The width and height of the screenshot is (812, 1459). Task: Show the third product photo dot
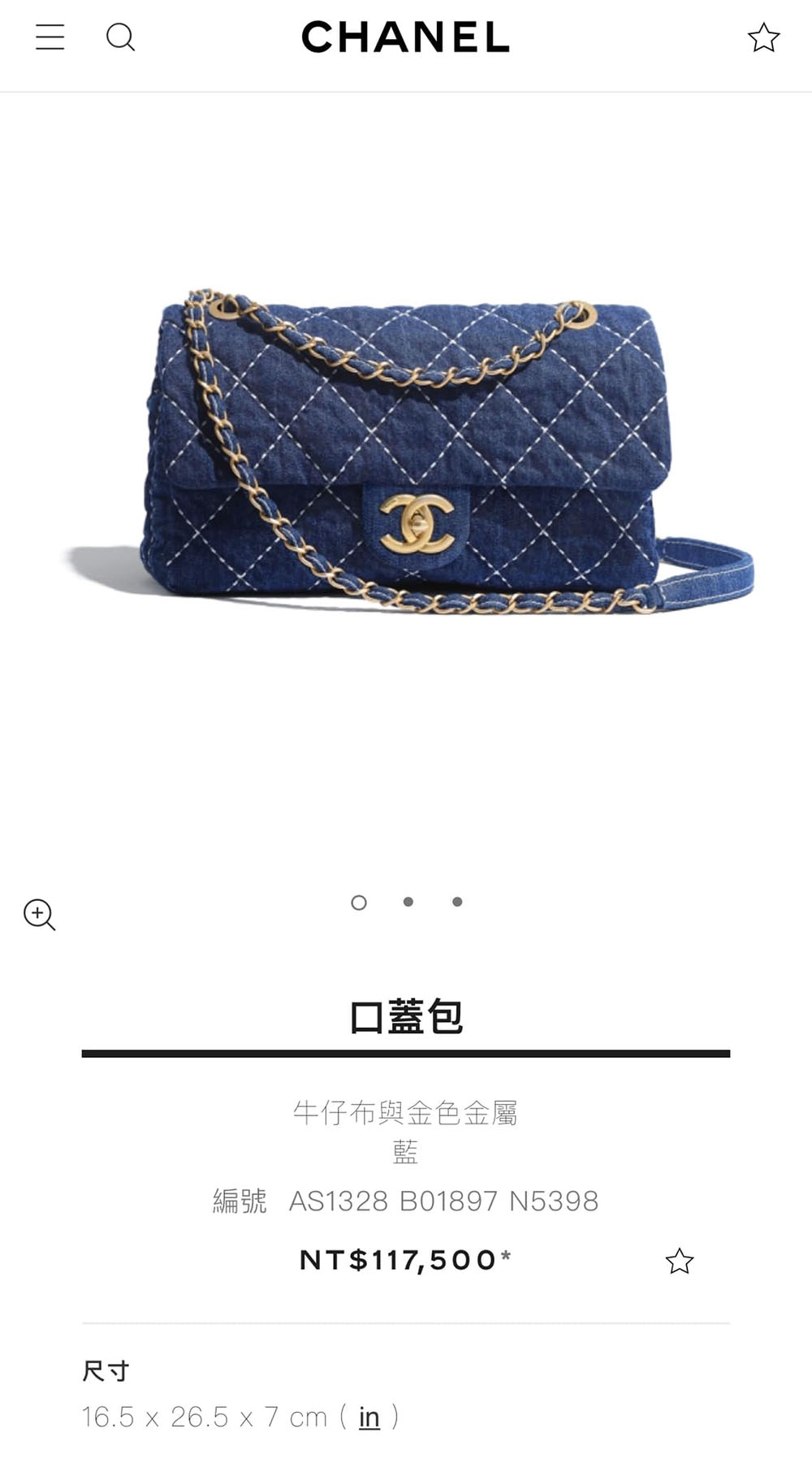[457, 902]
